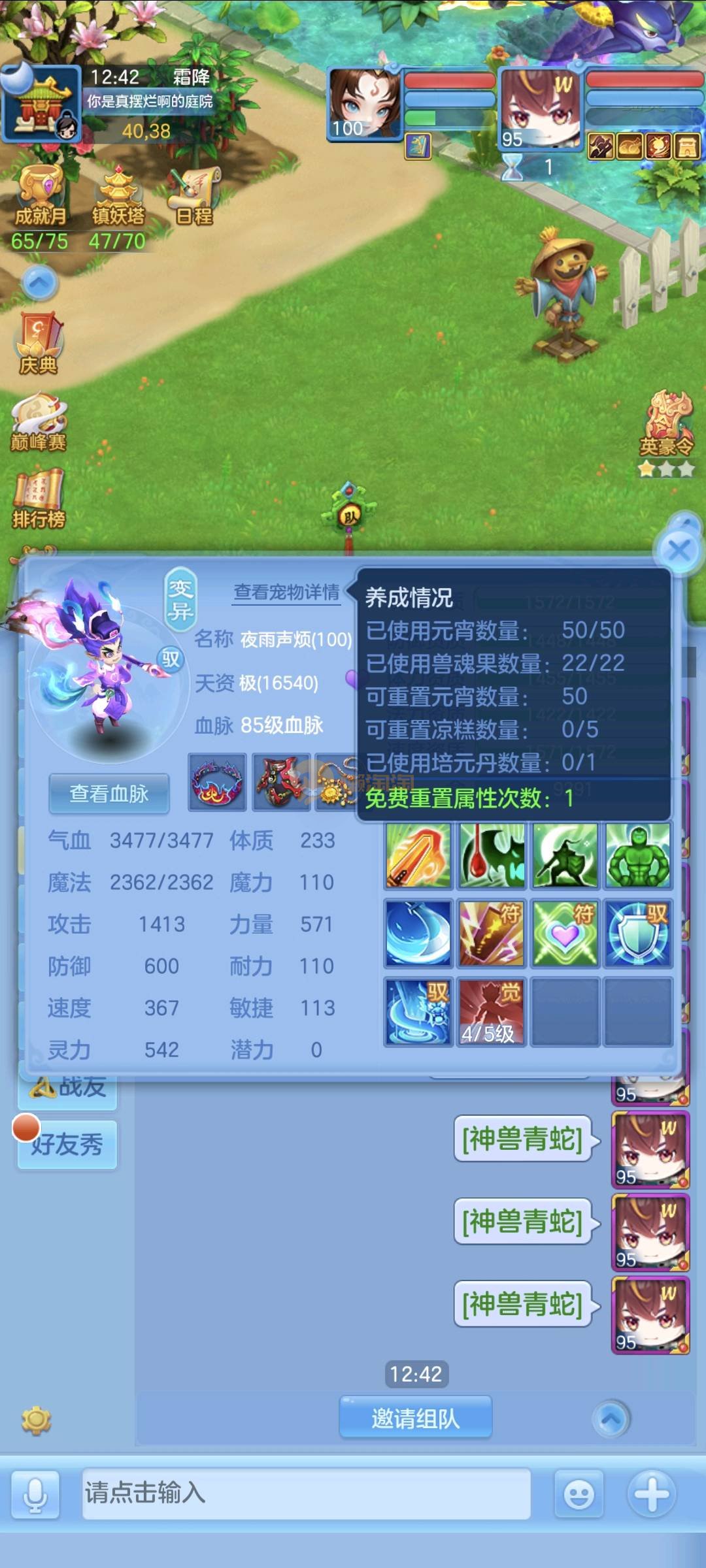Open the plus attachments menu
Viewport: 706px width, 1568px height.
[651, 1494]
